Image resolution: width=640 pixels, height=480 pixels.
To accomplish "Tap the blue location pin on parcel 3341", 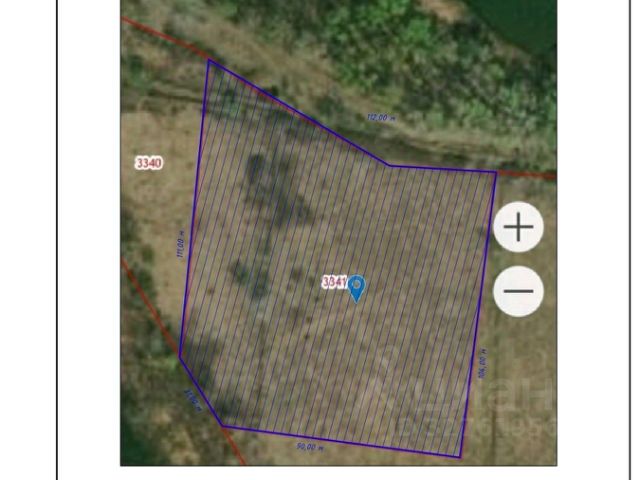I will (x=356, y=288).
